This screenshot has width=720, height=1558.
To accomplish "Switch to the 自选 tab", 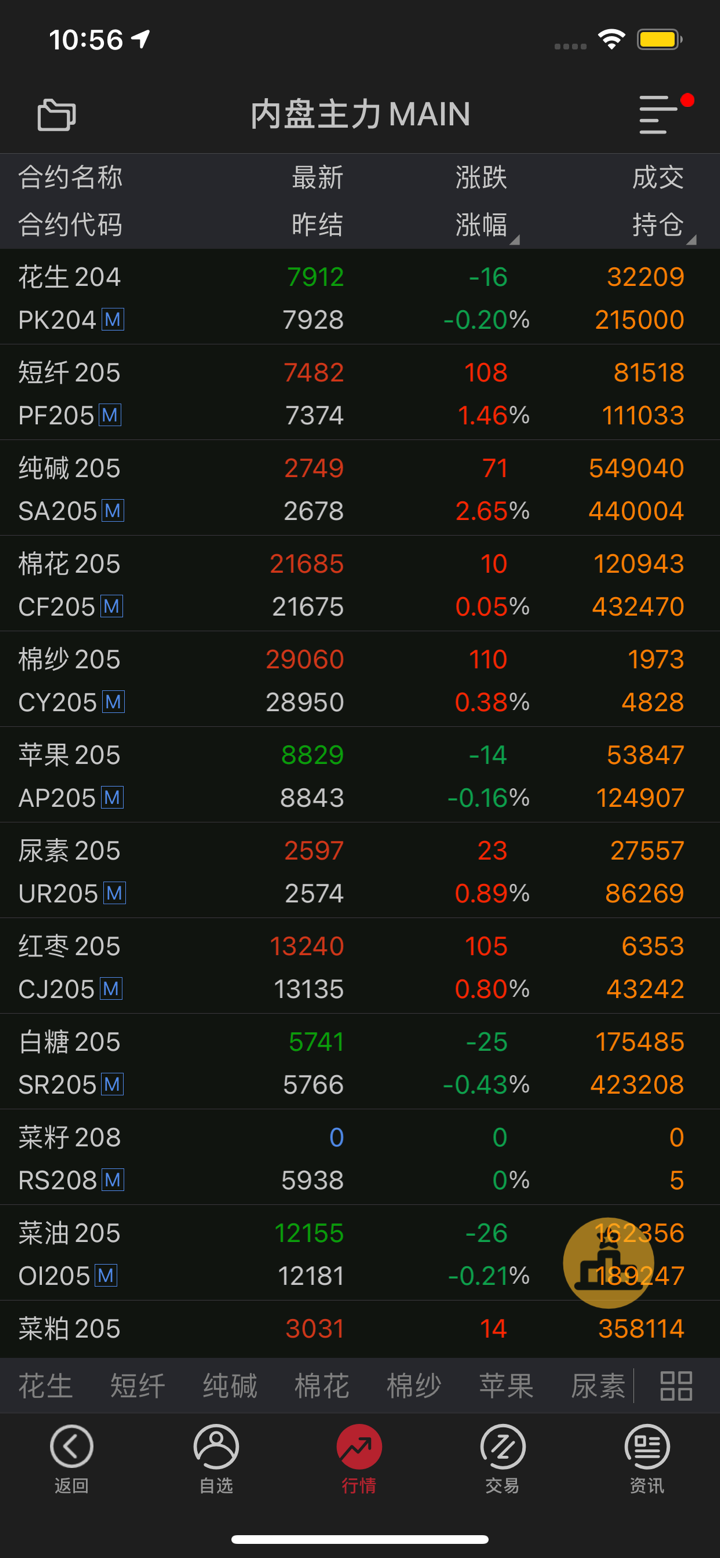I will point(216,1459).
